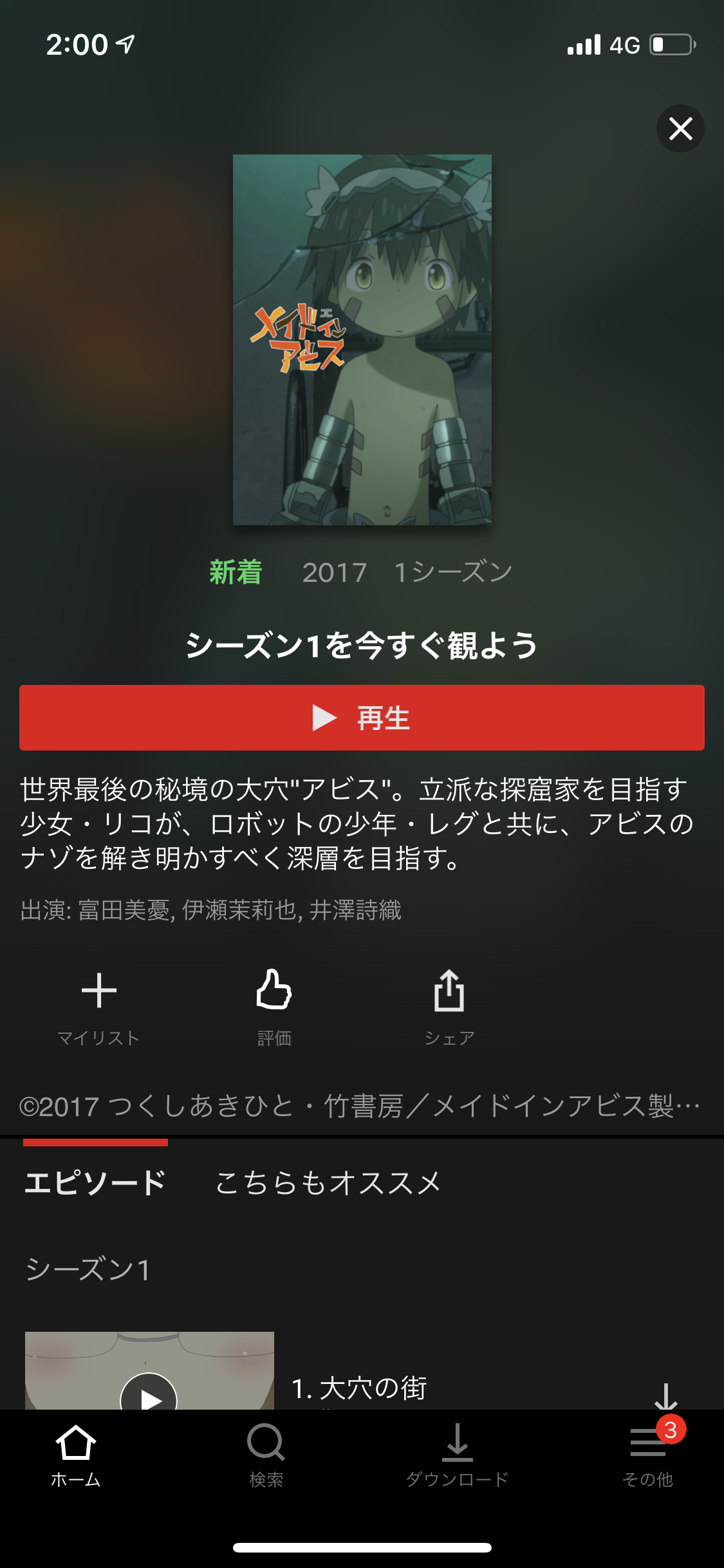Tap the red 再生 play button

tap(362, 718)
